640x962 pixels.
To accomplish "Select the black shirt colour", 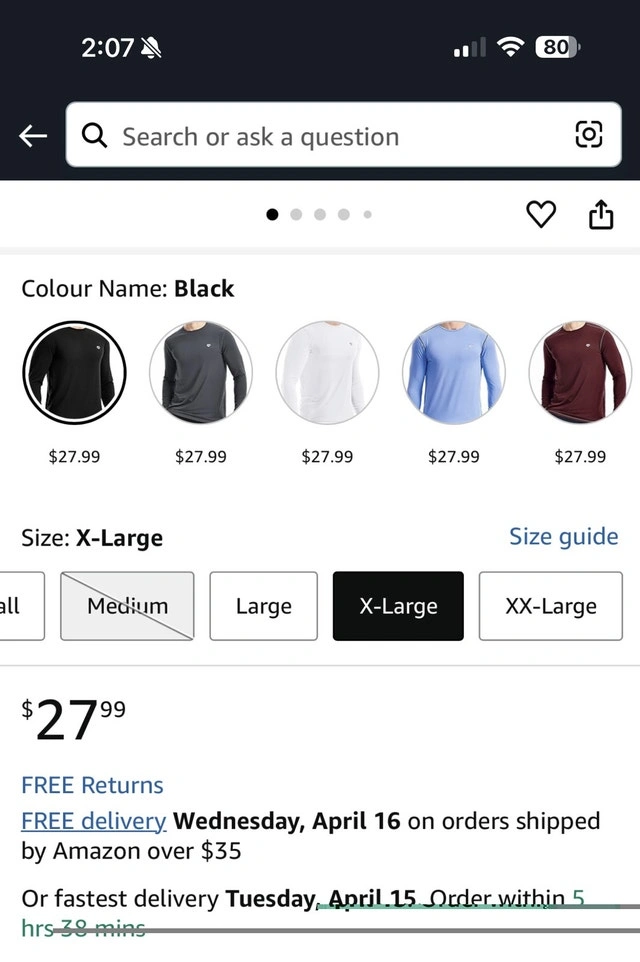I will 74,373.
